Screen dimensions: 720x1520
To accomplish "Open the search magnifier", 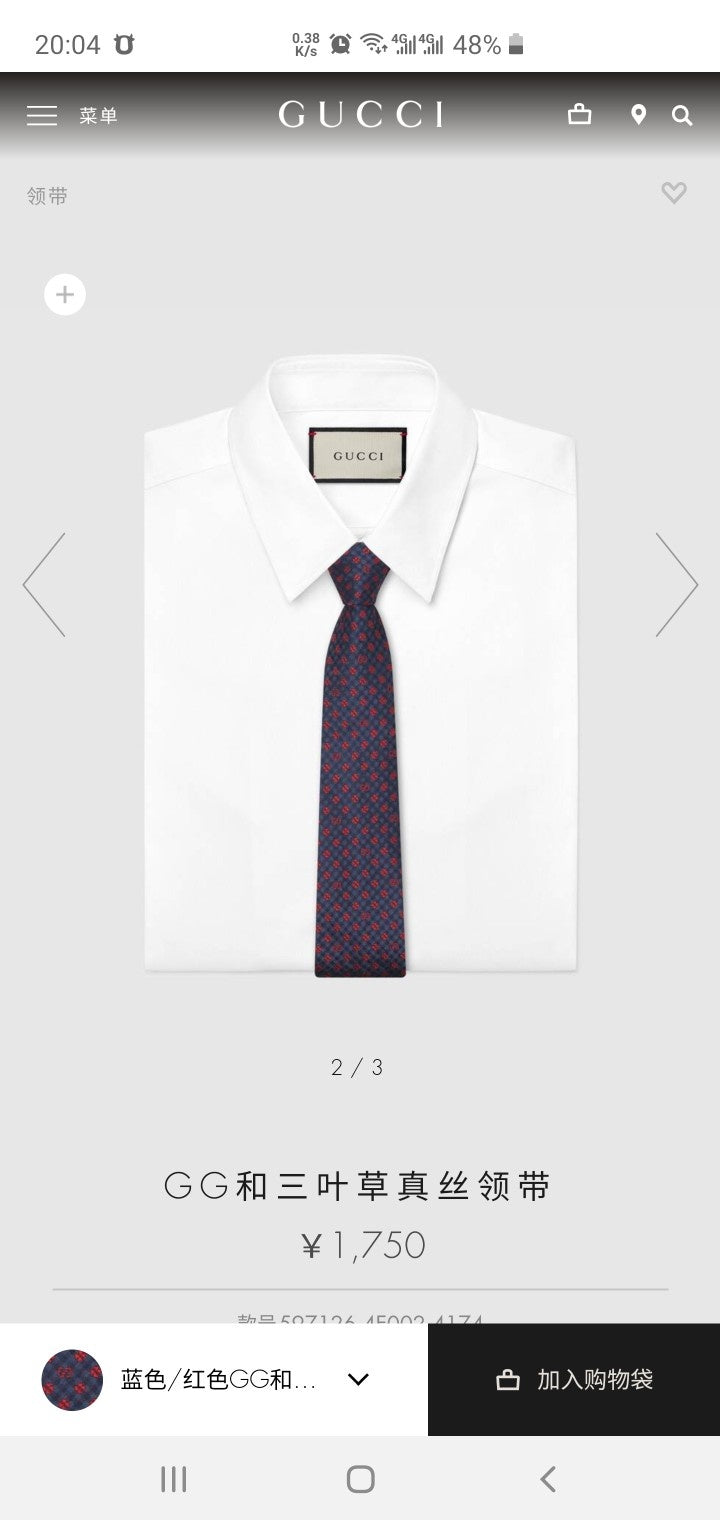I will (x=682, y=116).
